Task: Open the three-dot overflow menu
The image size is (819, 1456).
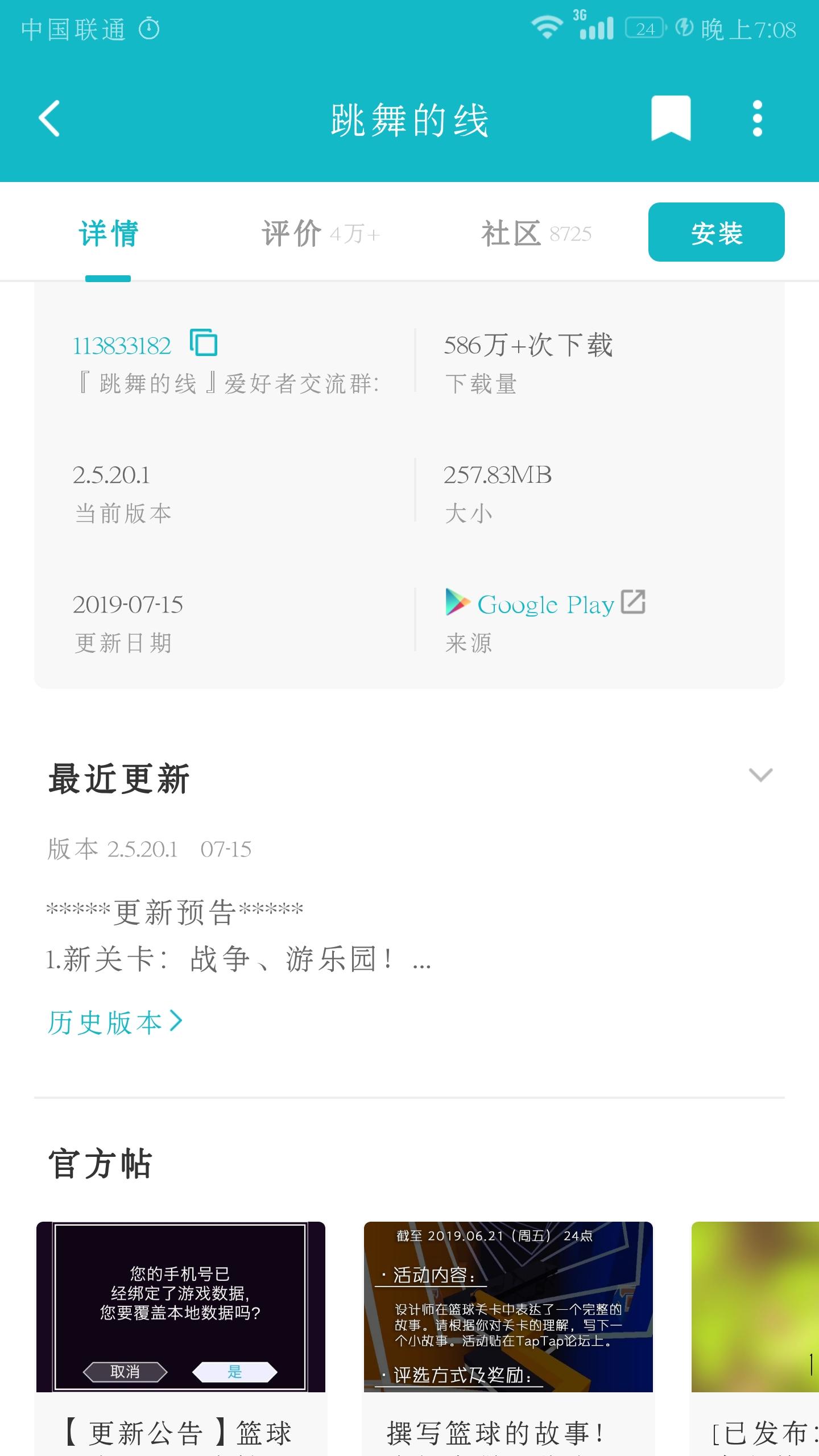Action: coord(756,118)
